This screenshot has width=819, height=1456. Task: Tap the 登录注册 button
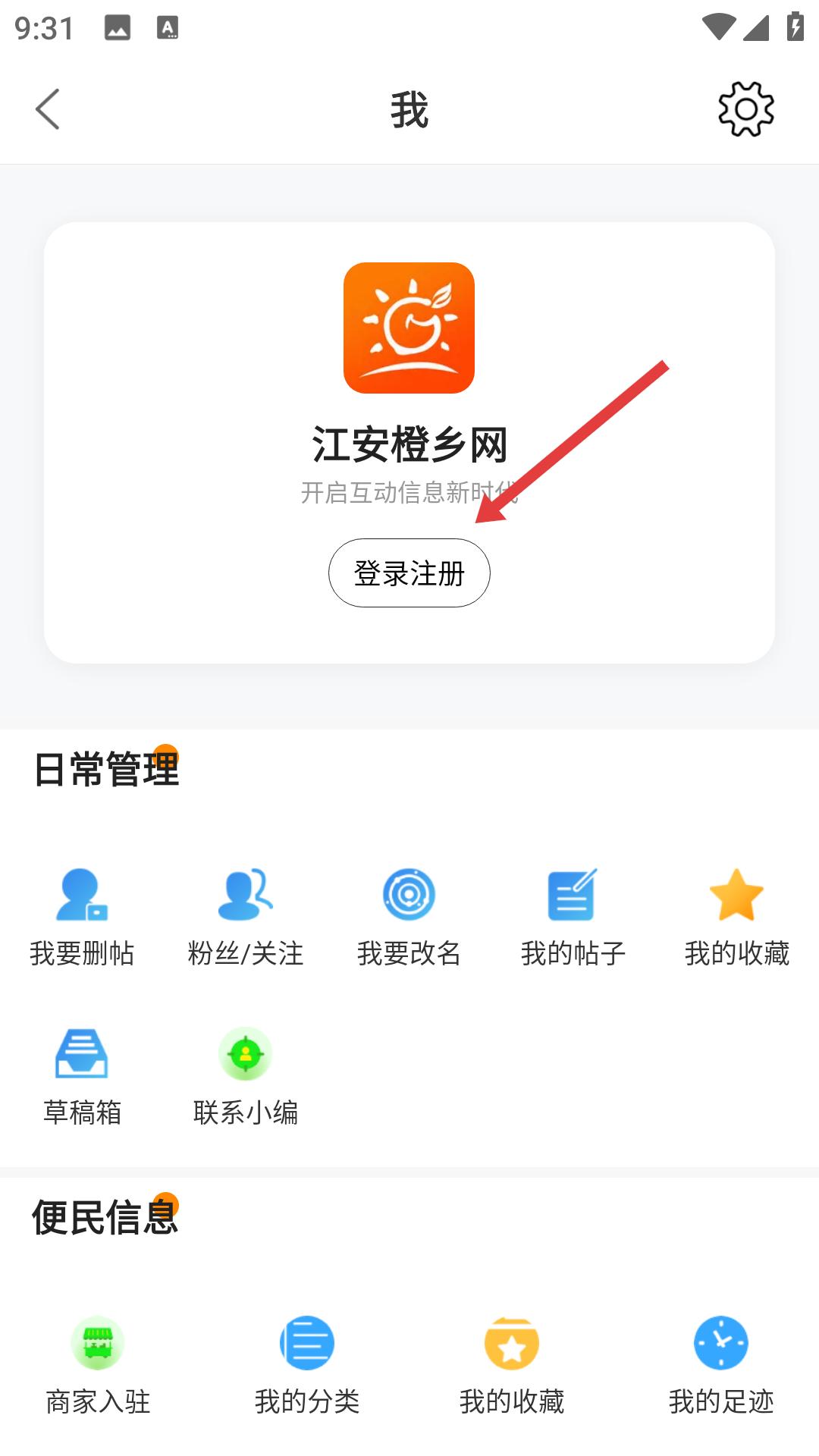coord(409,573)
